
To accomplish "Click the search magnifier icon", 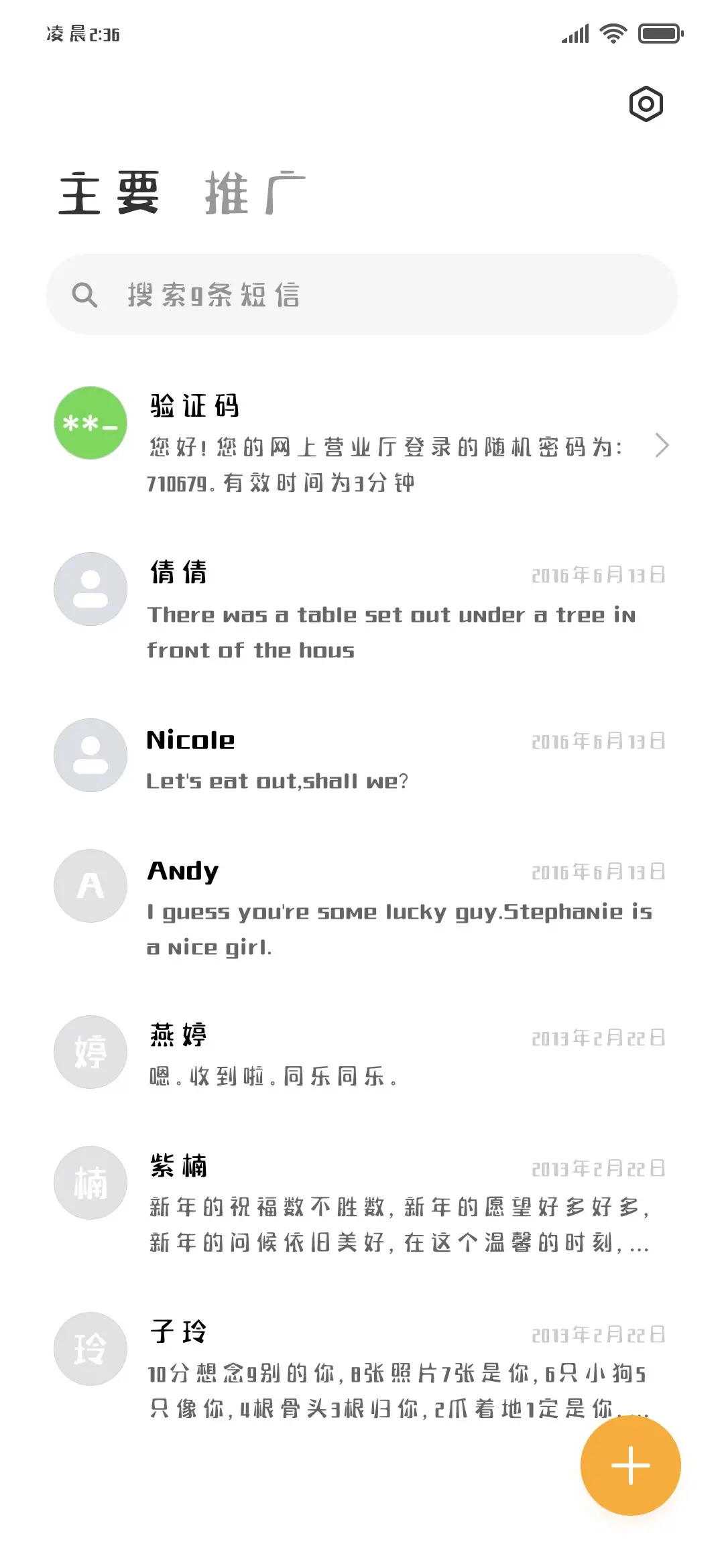I will tap(86, 293).
